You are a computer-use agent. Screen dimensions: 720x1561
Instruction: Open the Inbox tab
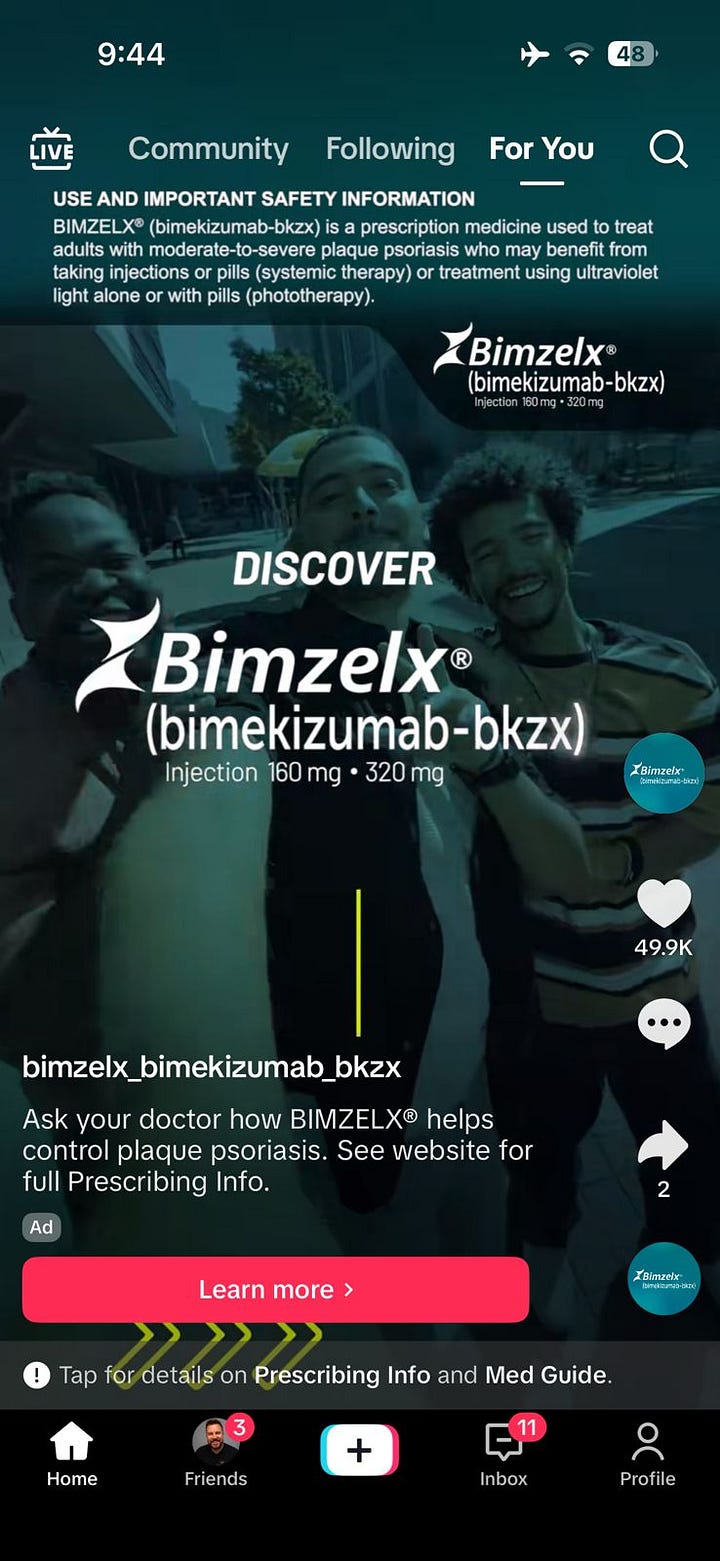coord(504,1453)
